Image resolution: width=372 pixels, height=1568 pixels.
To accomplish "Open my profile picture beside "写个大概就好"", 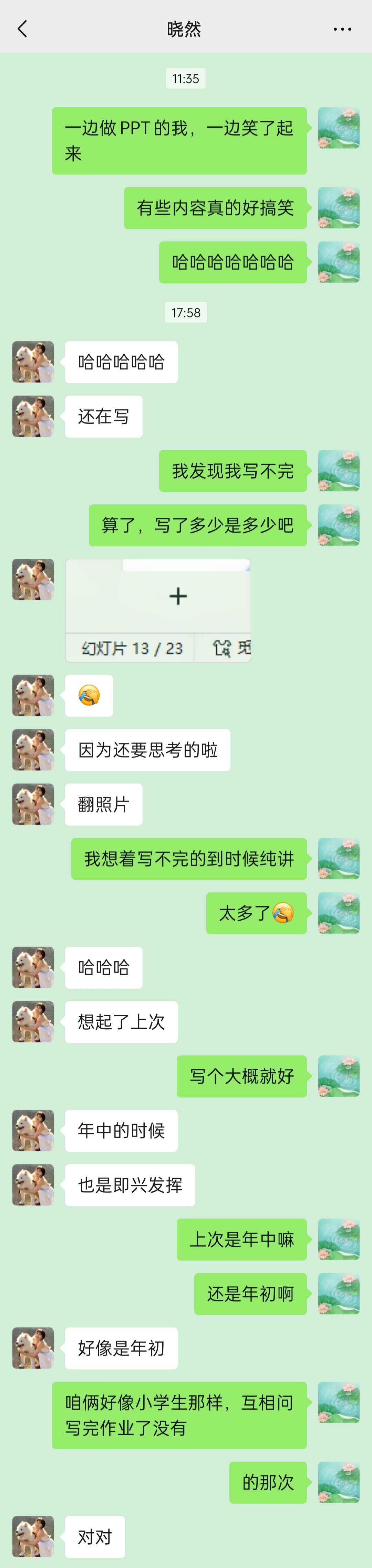I will point(339,1076).
